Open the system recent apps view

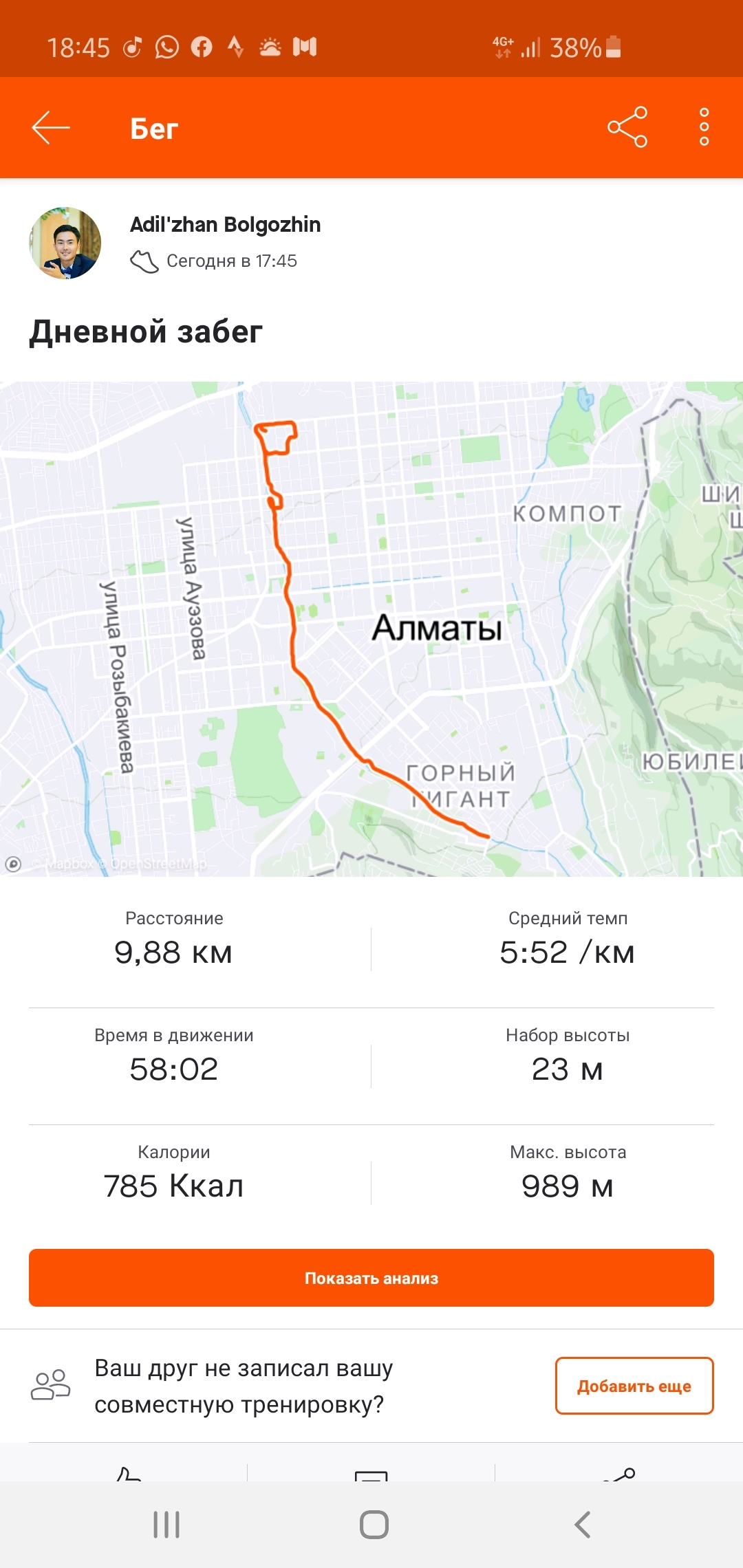tap(166, 1525)
